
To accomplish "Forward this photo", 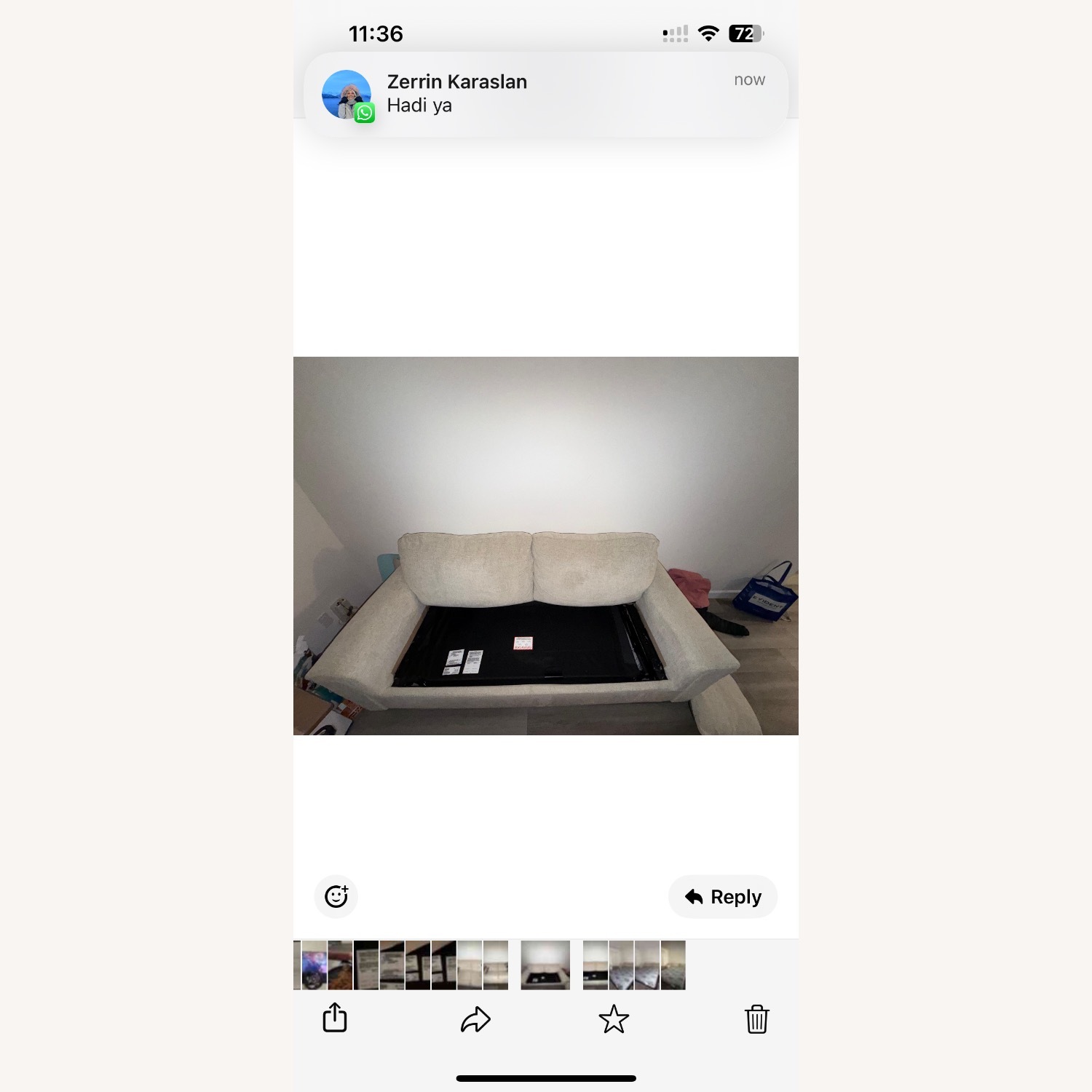I will [475, 1019].
